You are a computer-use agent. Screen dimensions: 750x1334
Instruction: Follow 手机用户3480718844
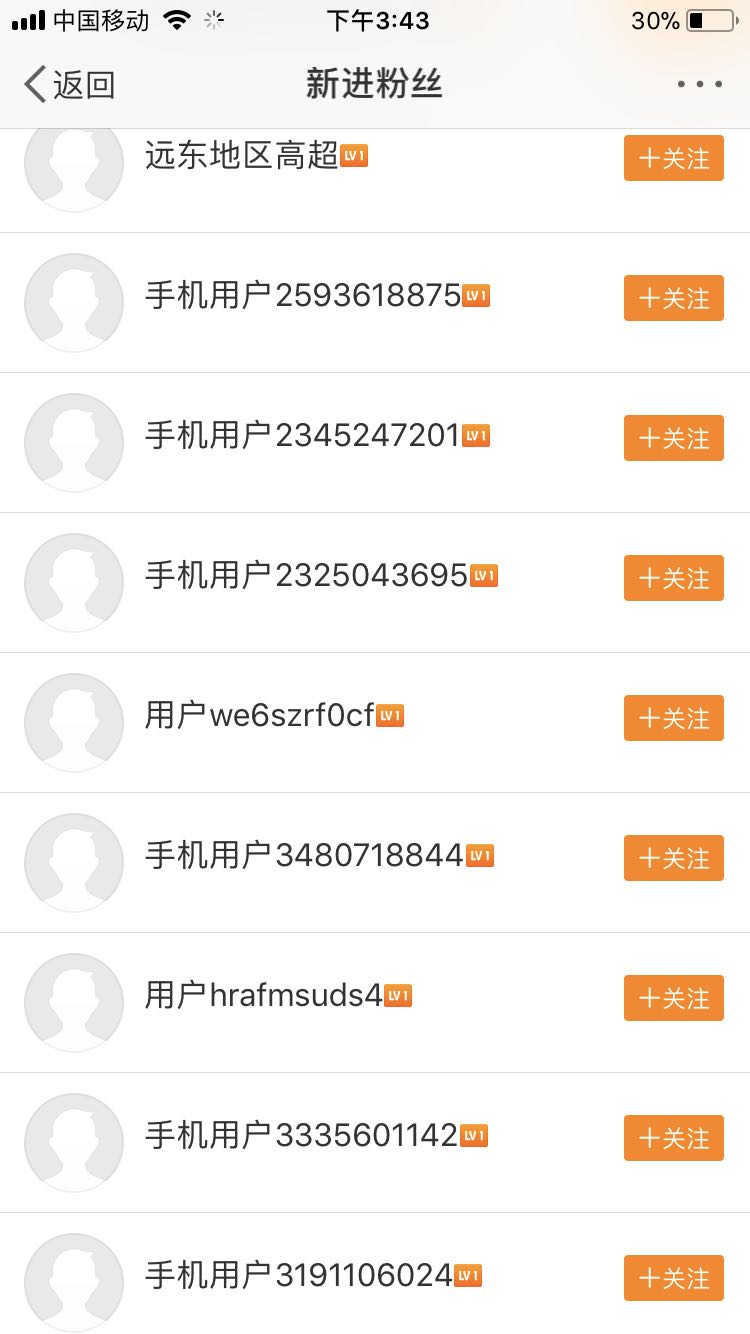[x=673, y=858]
